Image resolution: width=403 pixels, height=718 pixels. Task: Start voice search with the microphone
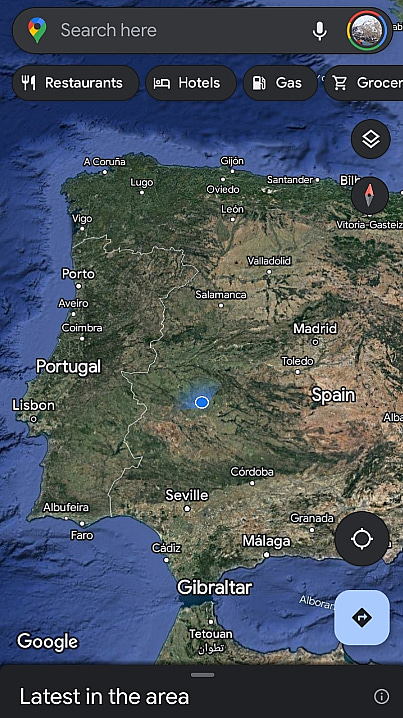pos(320,31)
